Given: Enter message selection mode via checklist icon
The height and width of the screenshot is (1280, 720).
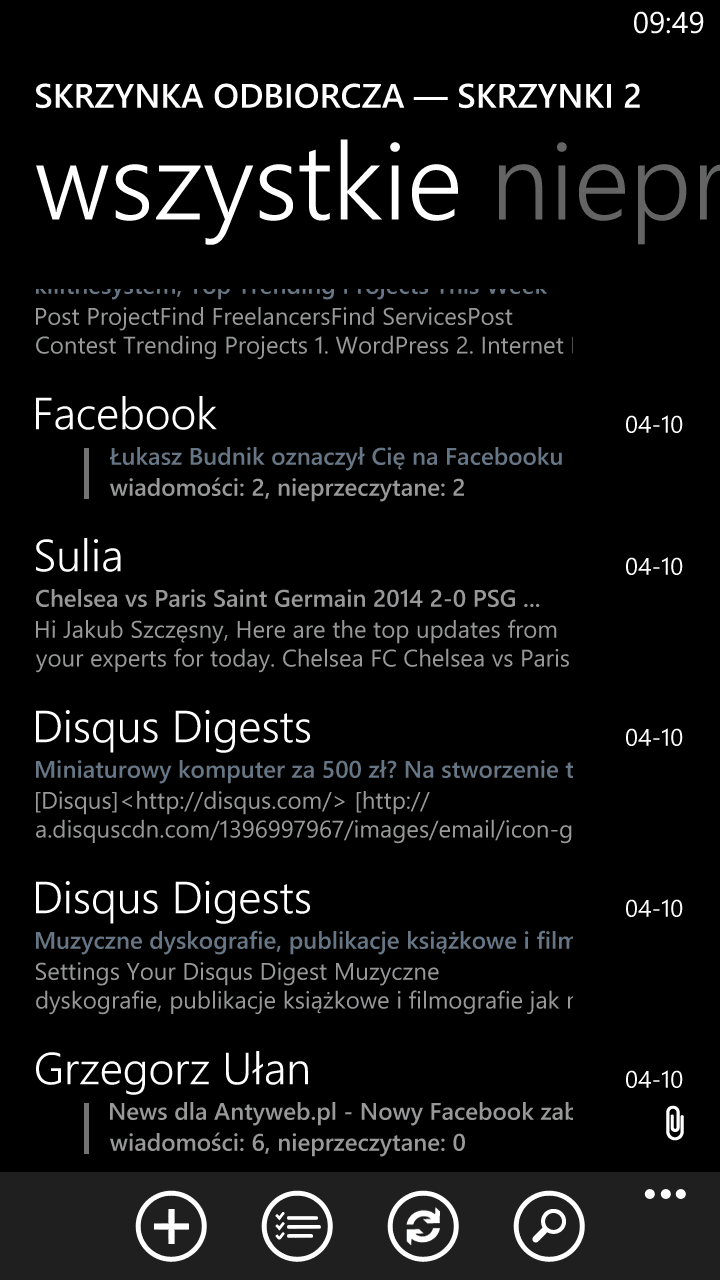Looking at the screenshot, I should pos(297,1226).
